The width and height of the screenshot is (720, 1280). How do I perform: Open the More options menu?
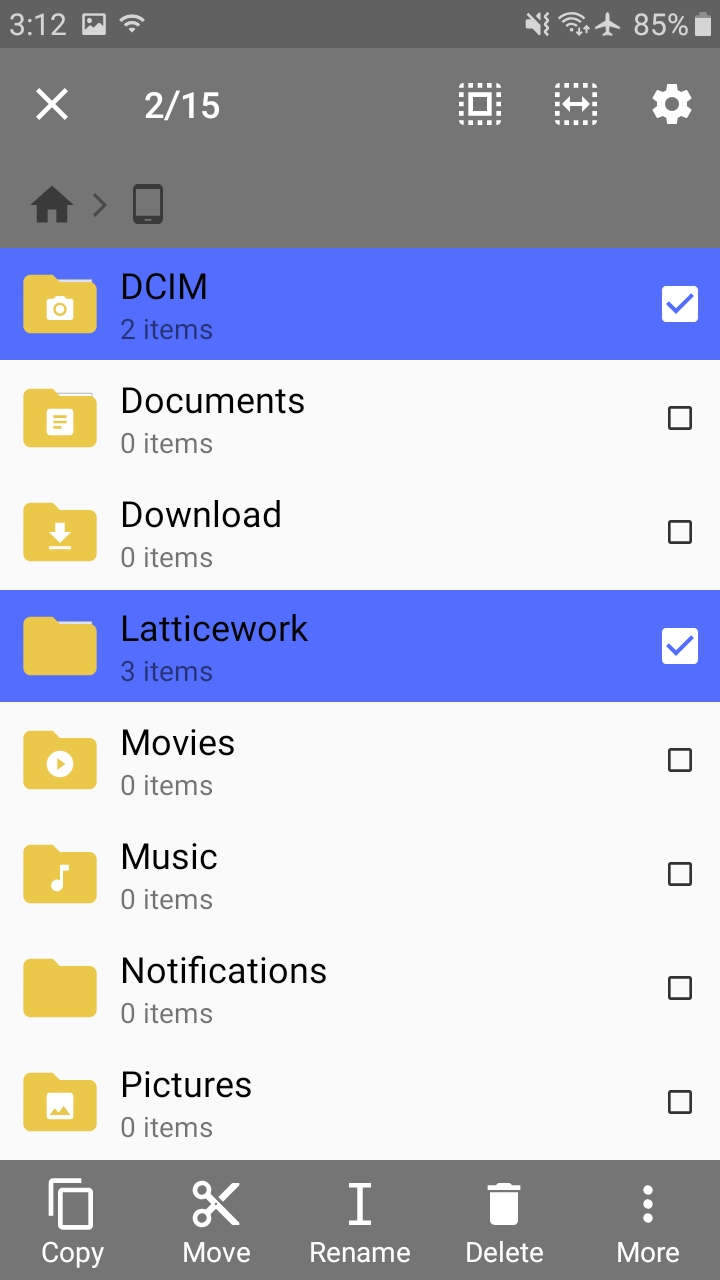pos(648,1222)
